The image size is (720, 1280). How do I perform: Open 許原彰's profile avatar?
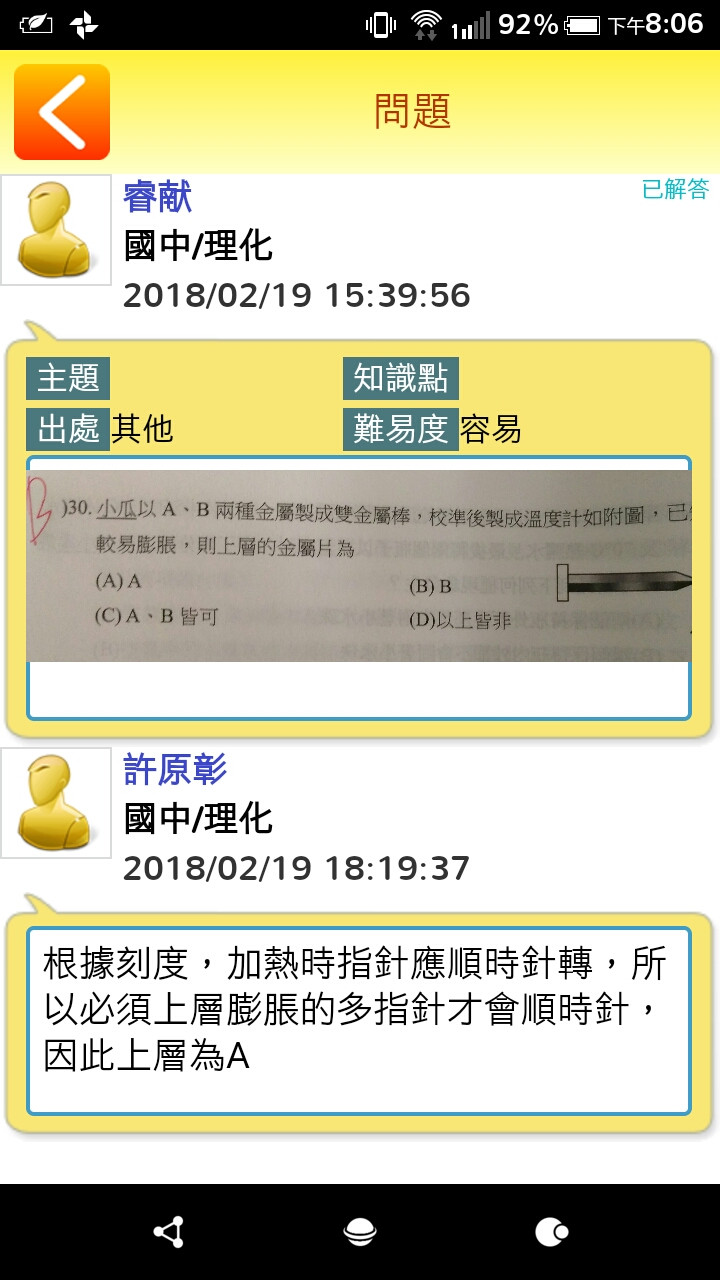56,803
